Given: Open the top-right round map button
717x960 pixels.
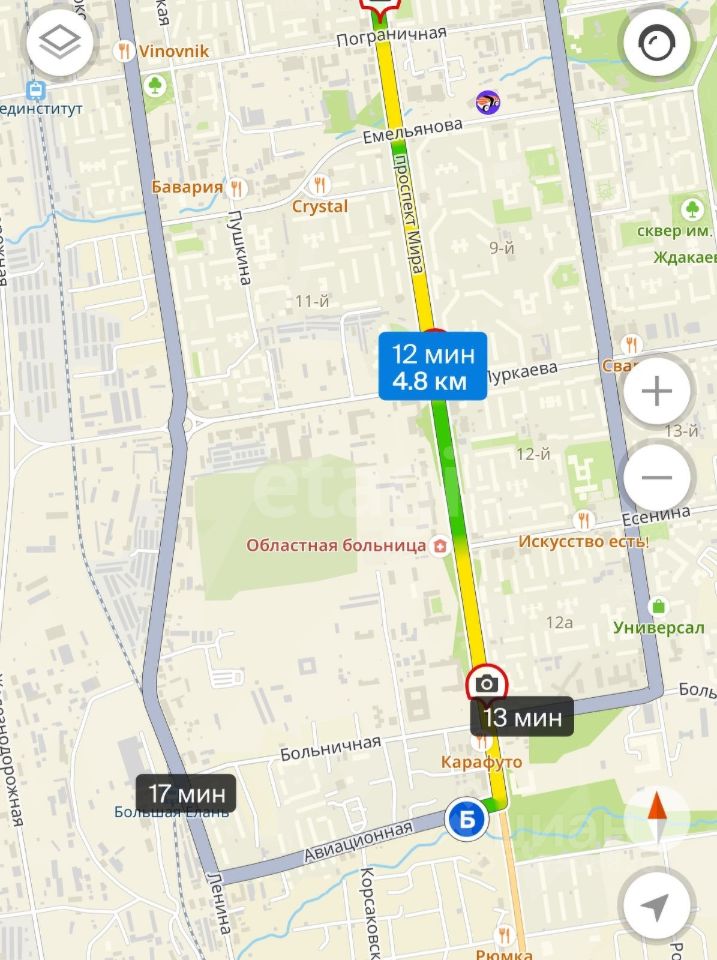Looking at the screenshot, I should pyautogui.click(x=656, y=44).
